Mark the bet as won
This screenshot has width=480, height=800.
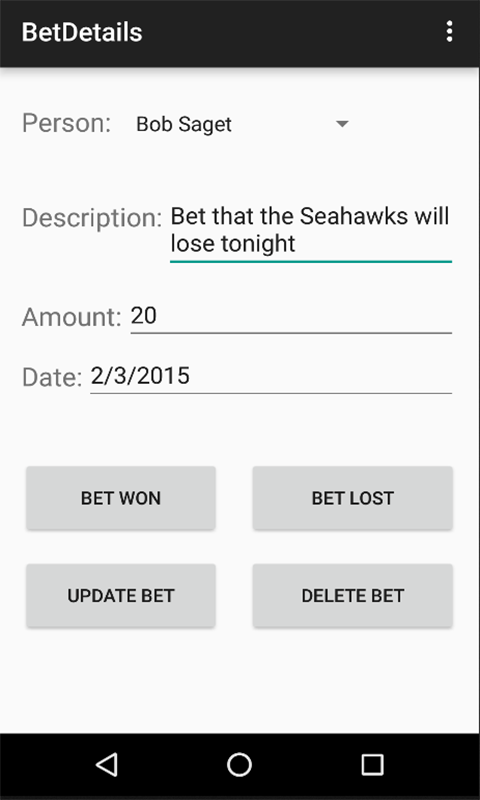tap(121, 498)
